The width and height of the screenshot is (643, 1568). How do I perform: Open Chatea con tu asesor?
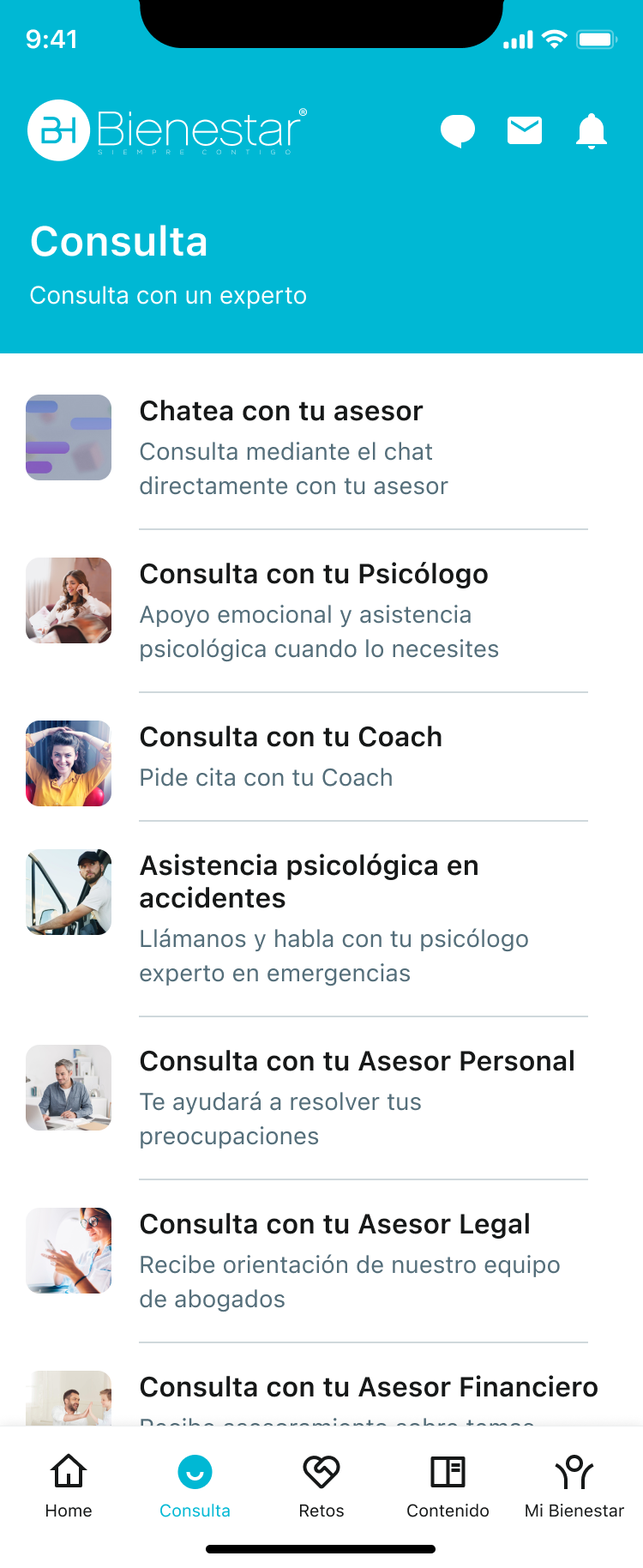point(321,446)
